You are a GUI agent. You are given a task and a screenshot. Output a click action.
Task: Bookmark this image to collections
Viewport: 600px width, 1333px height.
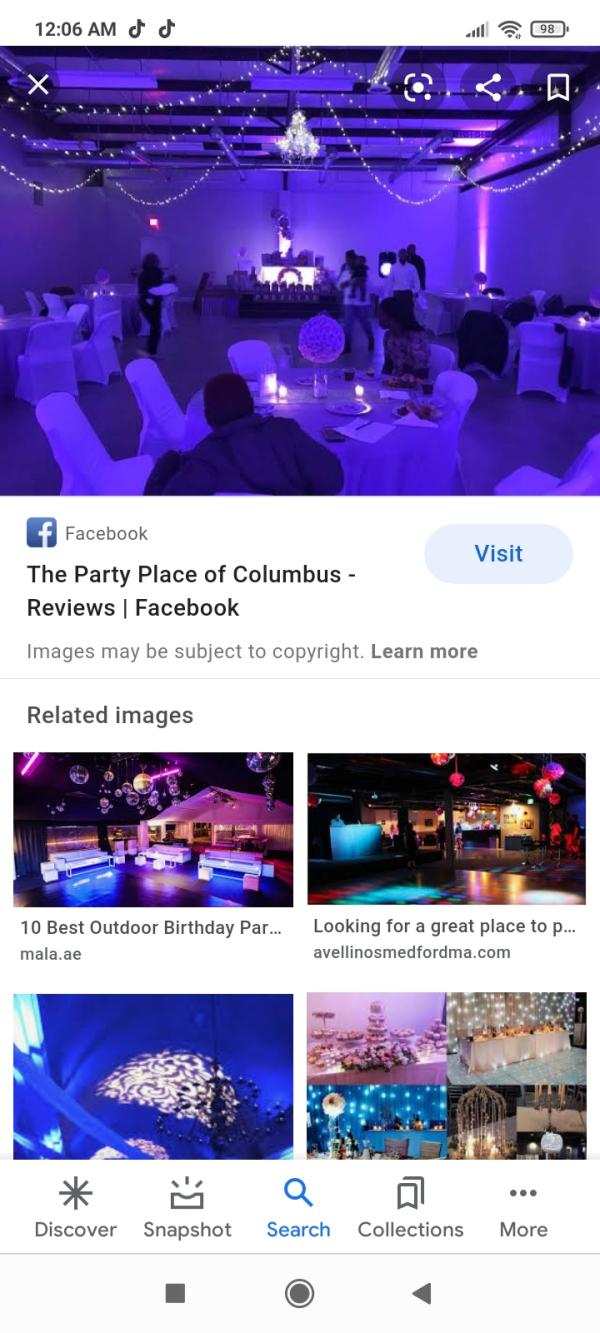point(558,88)
